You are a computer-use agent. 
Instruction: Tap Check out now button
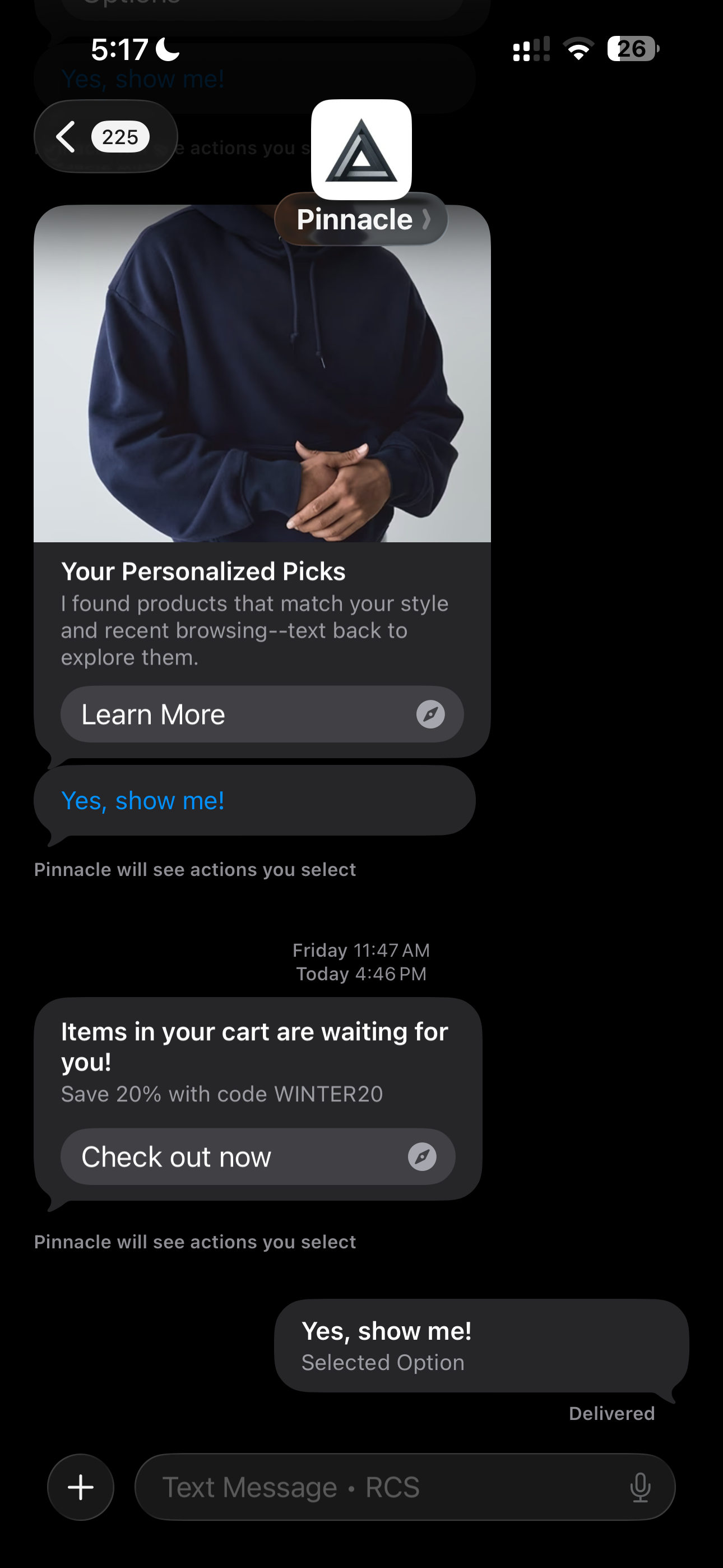[x=257, y=1156]
